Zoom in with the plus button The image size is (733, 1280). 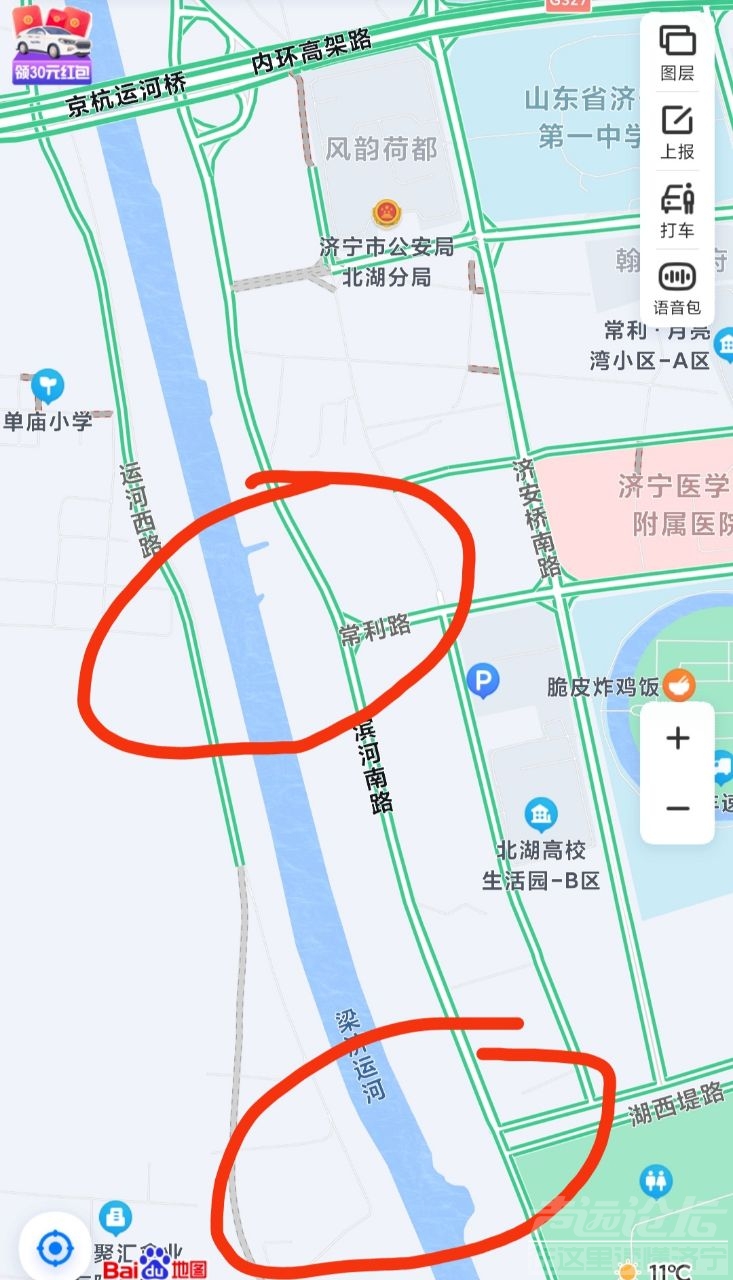pyautogui.click(x=678, y=739)
